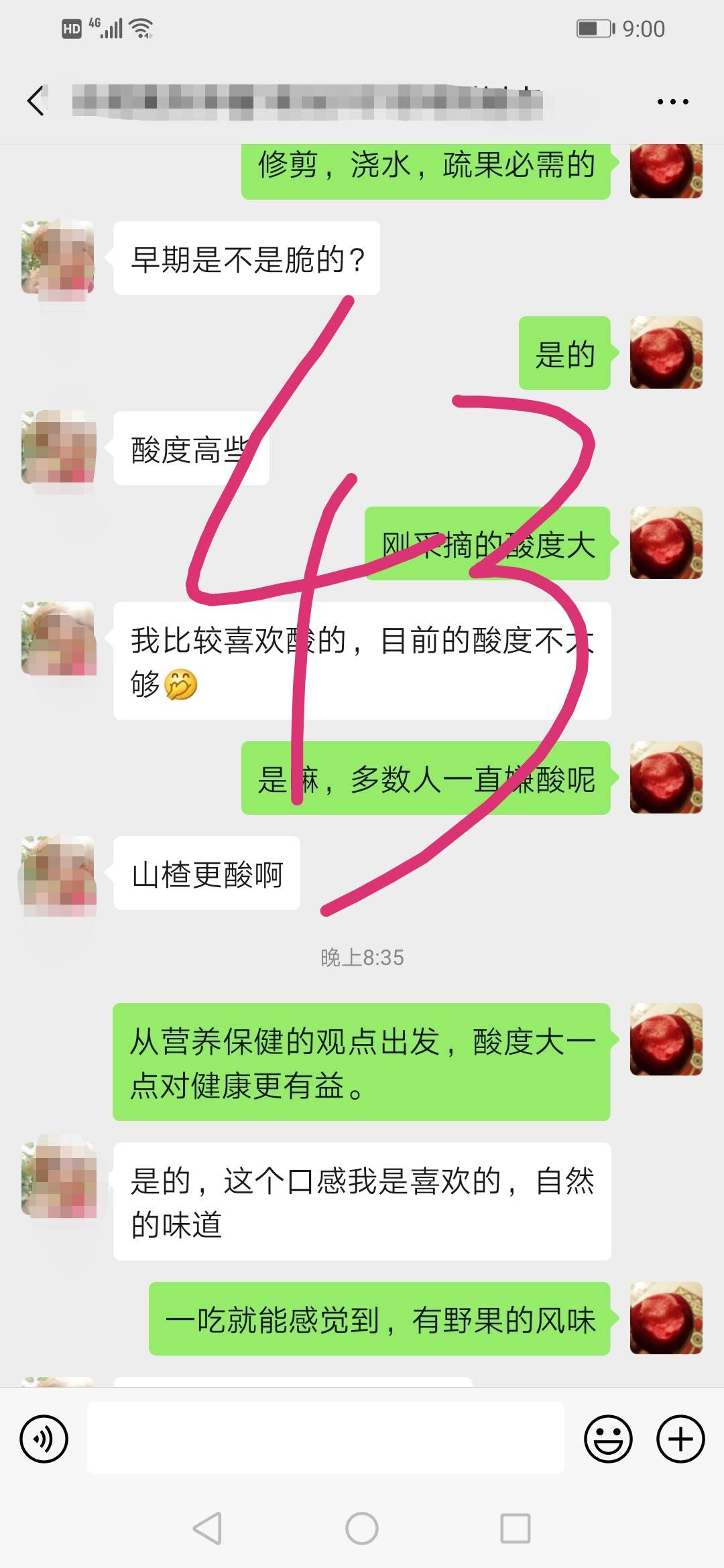Screen dimensions: 724x1568
Task: Open the emoji sticker panel
Action: tap(608, 1438)
